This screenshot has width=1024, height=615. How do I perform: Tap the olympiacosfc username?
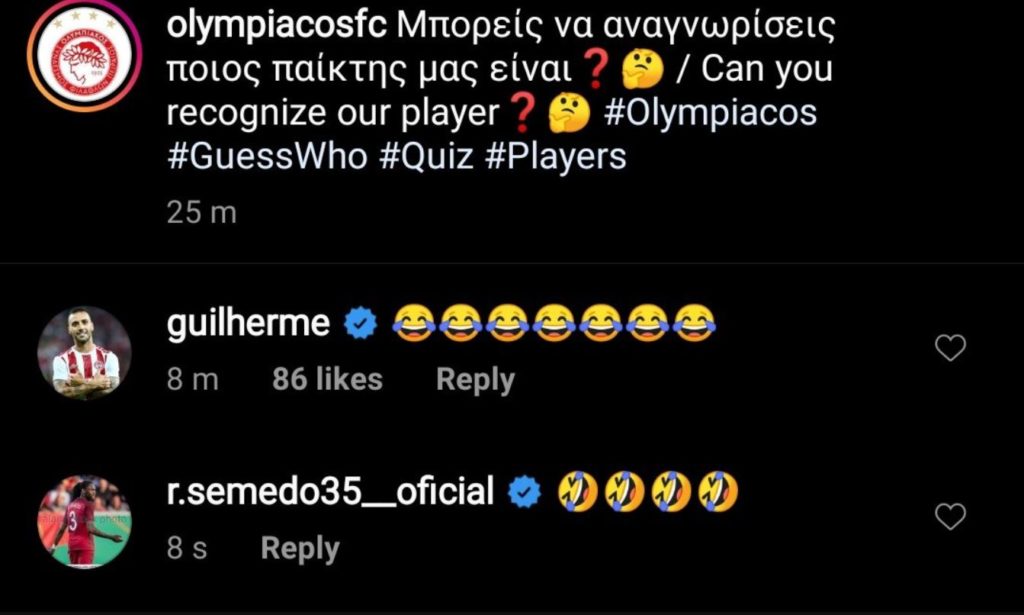click(x=277, y=26)
